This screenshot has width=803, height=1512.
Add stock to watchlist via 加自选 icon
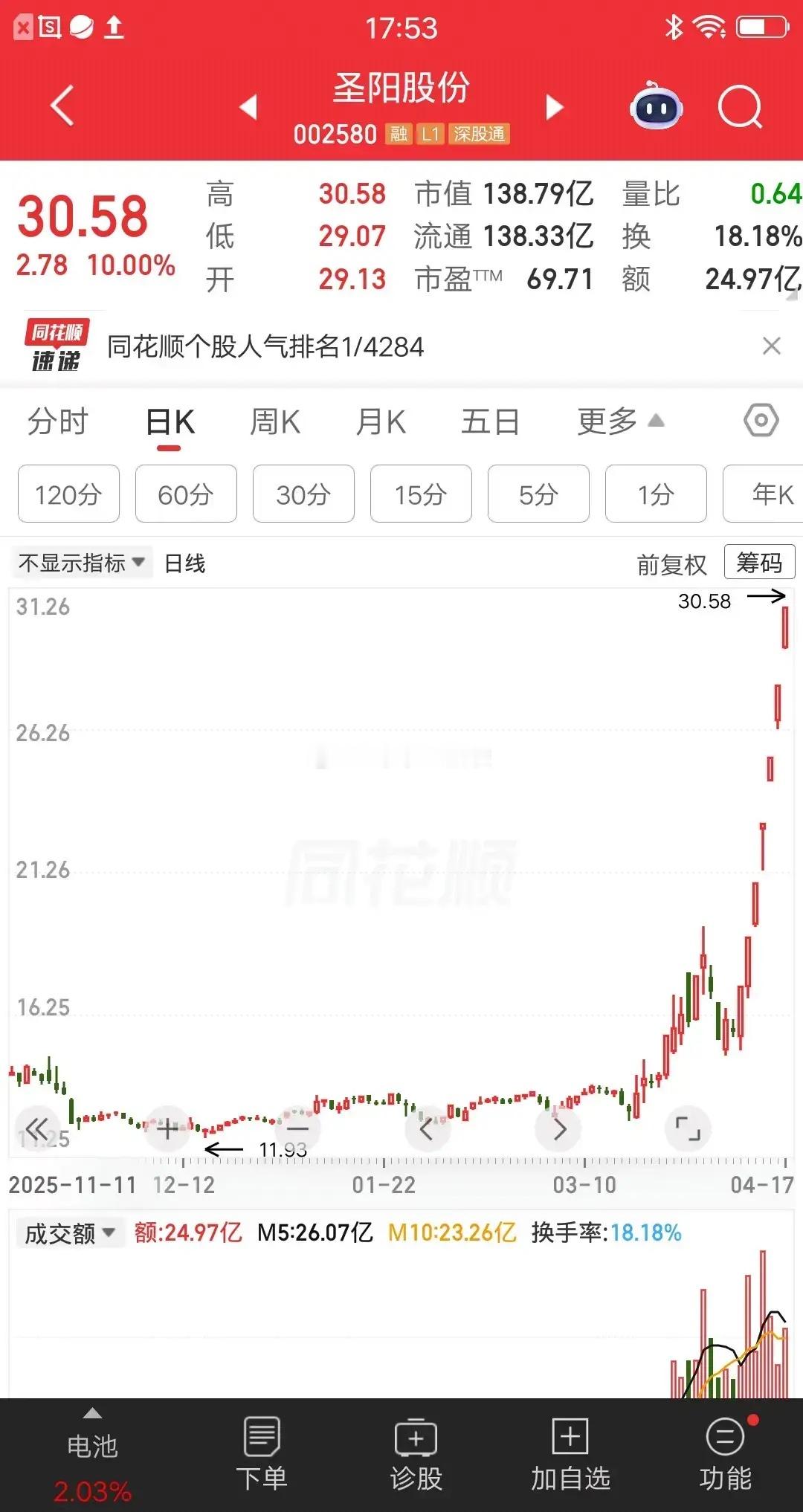pos(570,1438)
